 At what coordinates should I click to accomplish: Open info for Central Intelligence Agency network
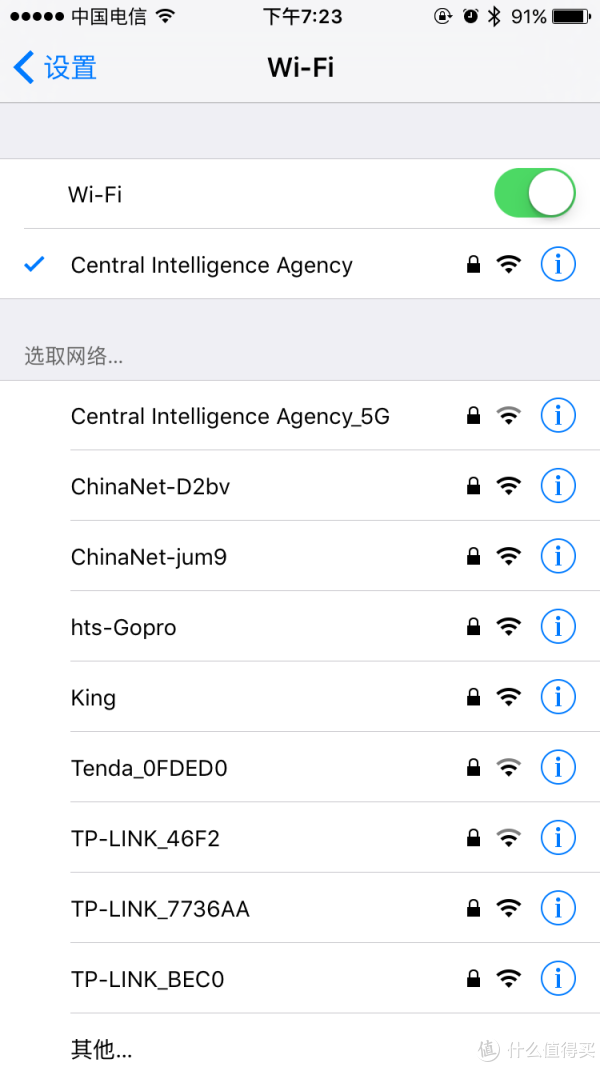[x=558, y=265]
